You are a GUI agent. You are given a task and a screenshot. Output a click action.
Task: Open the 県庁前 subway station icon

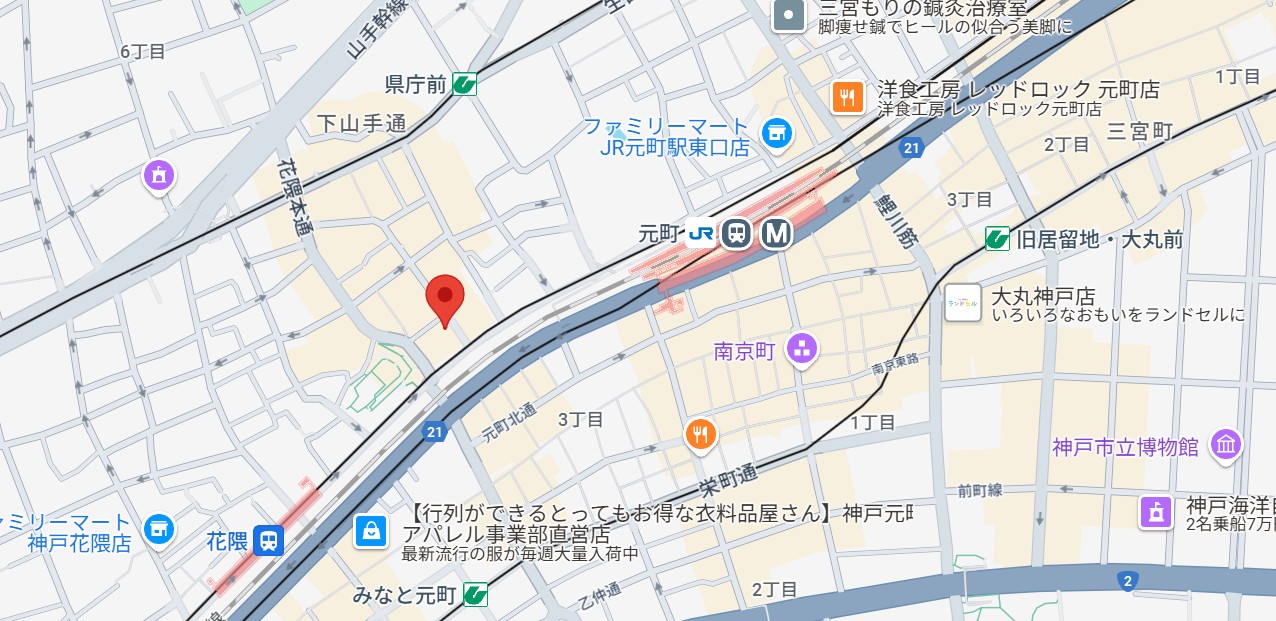pyautogui.click(x=464, y=84)
